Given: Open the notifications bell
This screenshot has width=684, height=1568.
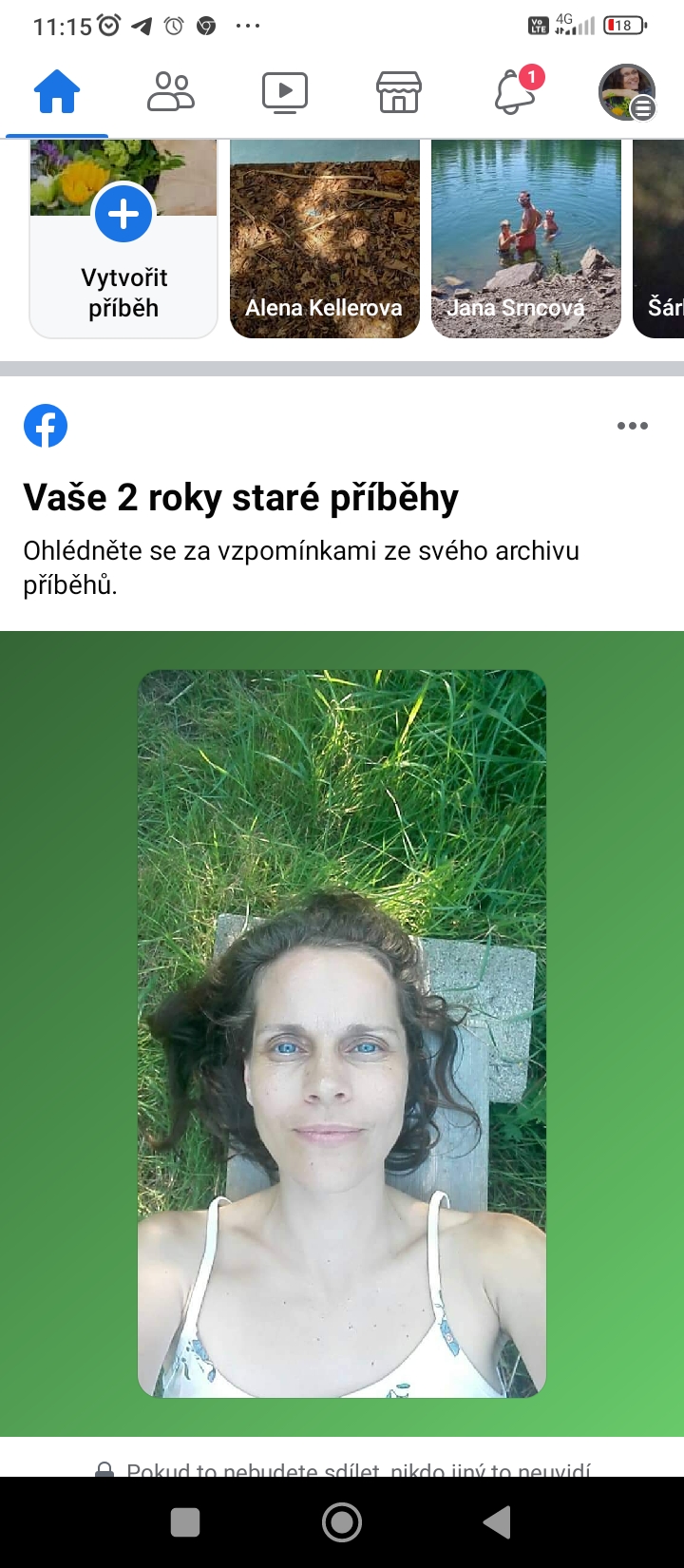Looking at the screenshot, I should 513,93.
